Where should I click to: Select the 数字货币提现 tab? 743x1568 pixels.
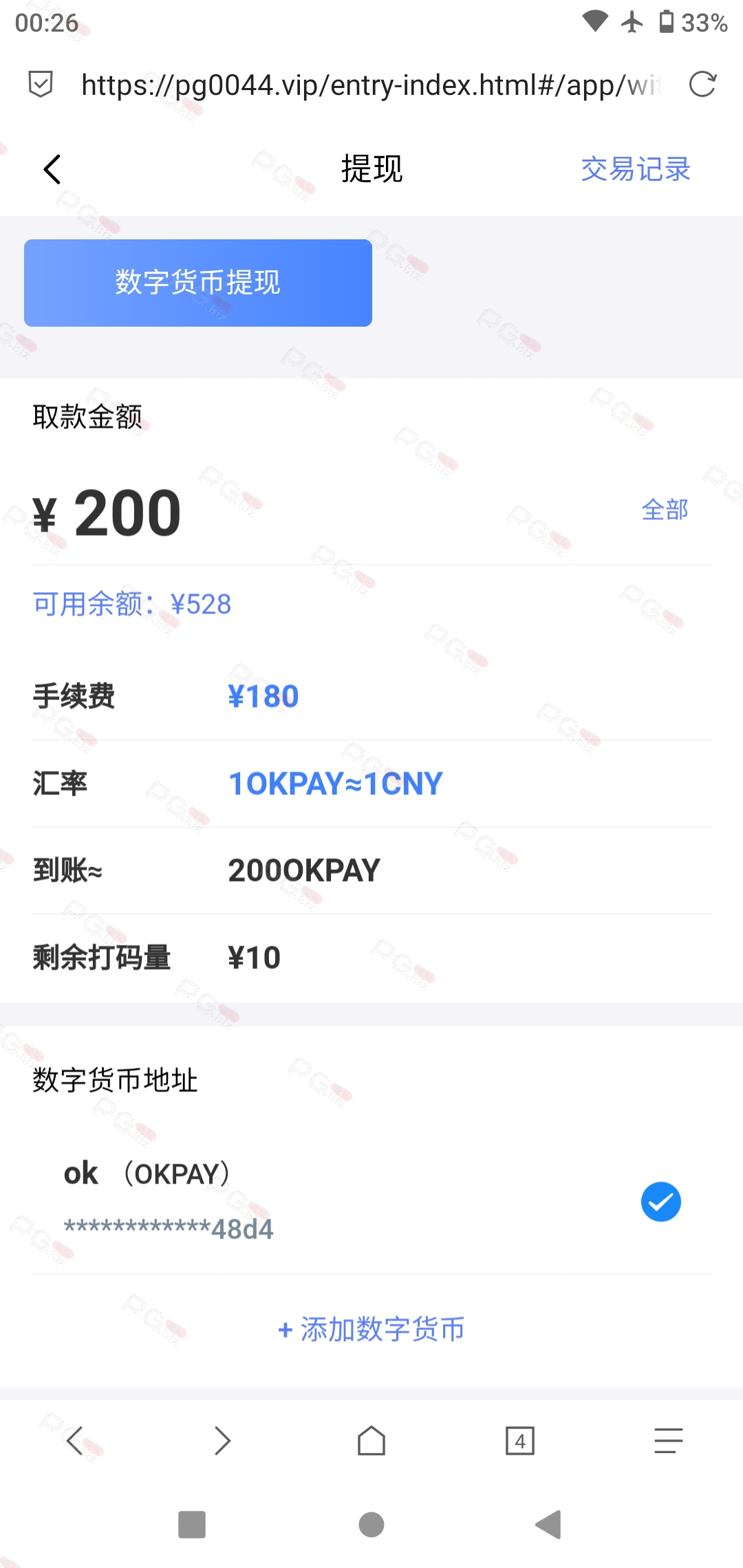pyautogui.click(x=198, y=283)
